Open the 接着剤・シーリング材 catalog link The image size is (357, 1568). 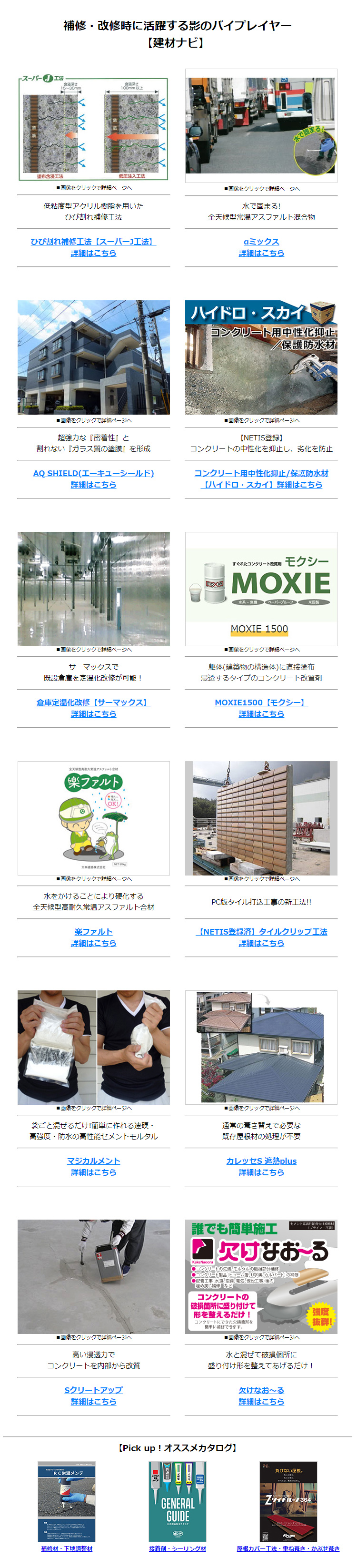[x=177, y=1548]
